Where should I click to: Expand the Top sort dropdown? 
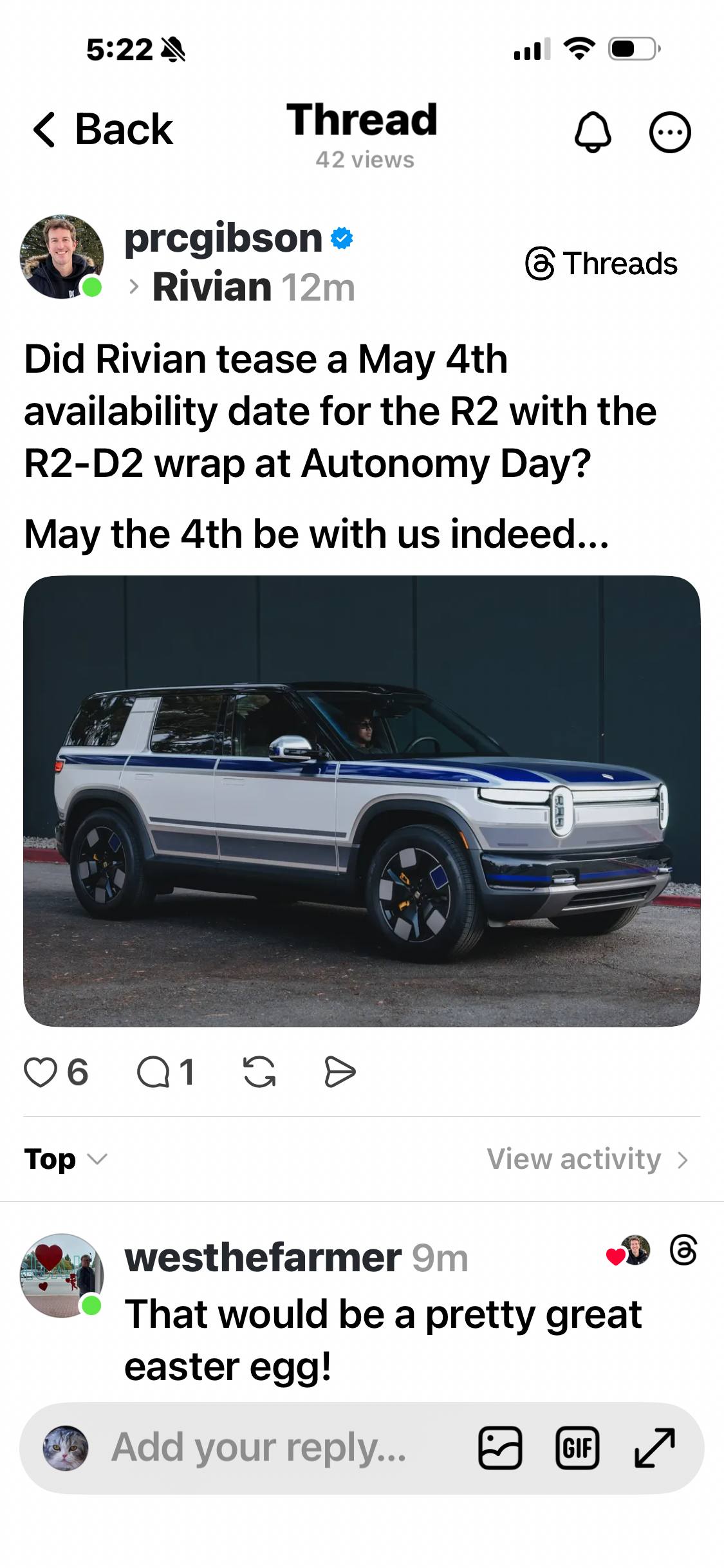click(x=66, y=1159)
